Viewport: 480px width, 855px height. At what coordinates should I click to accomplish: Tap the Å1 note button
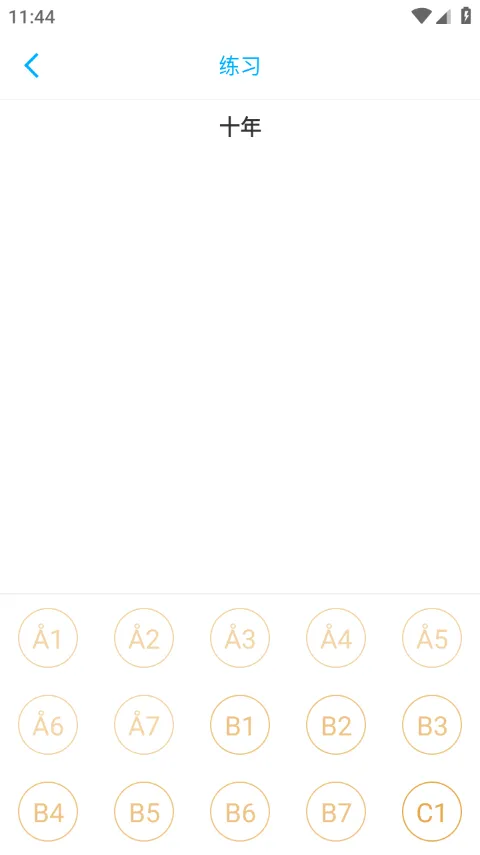pos(48,638)
